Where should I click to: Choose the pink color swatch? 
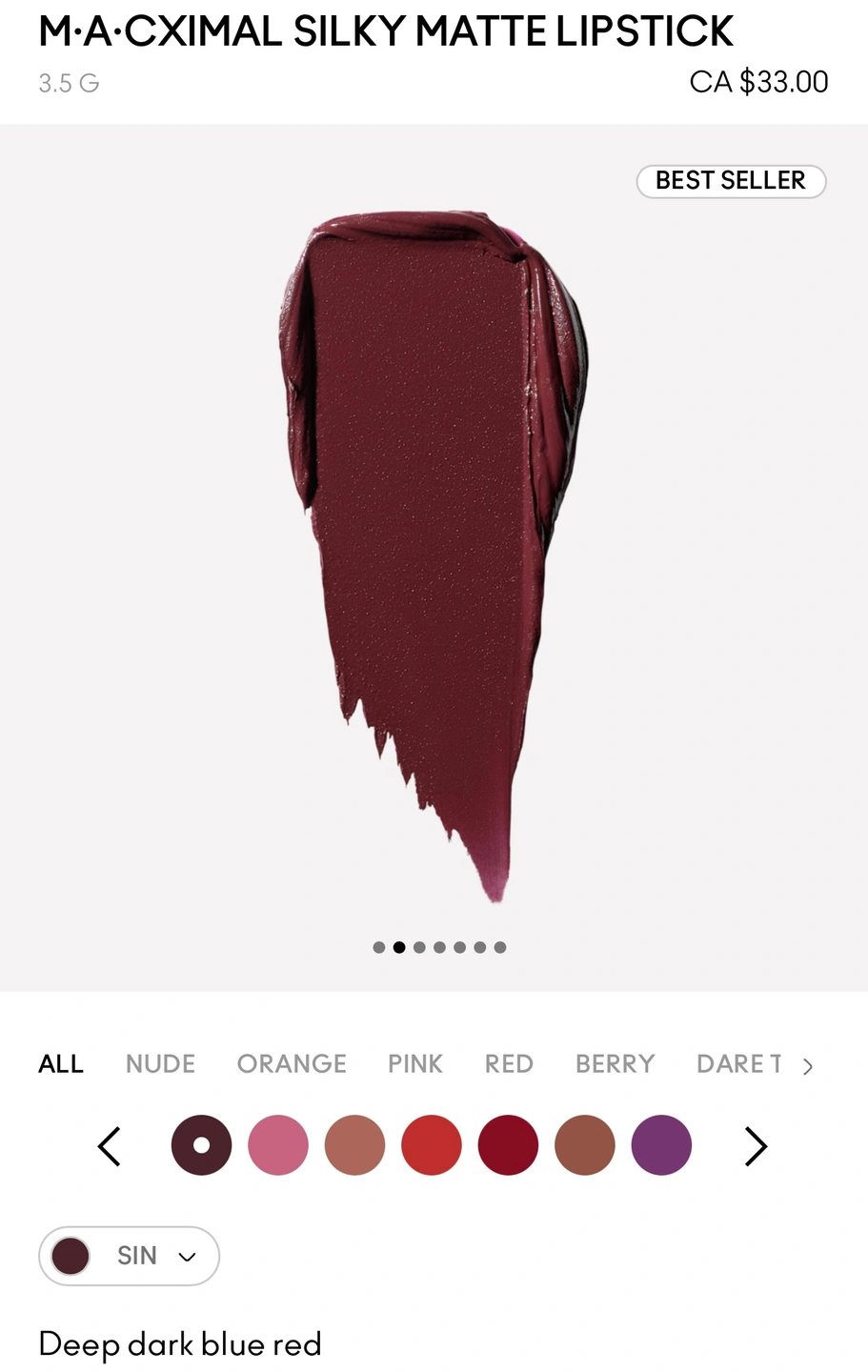[x=278, y=1145]
